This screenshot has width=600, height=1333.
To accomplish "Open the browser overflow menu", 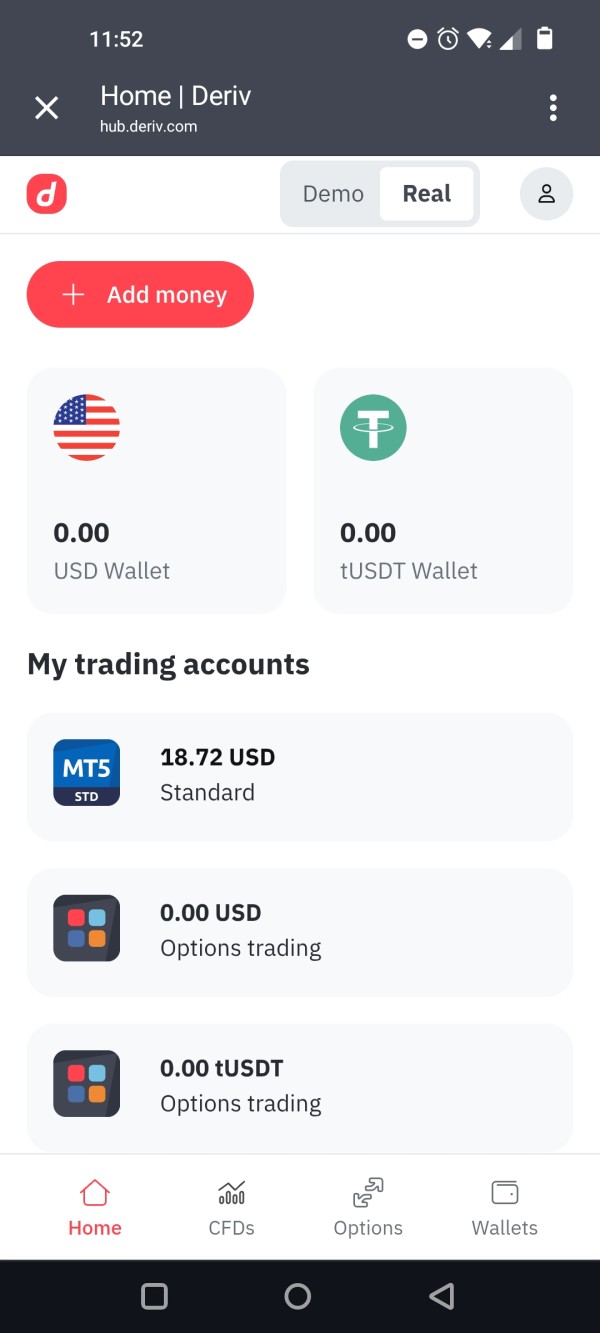I will 553,108.
